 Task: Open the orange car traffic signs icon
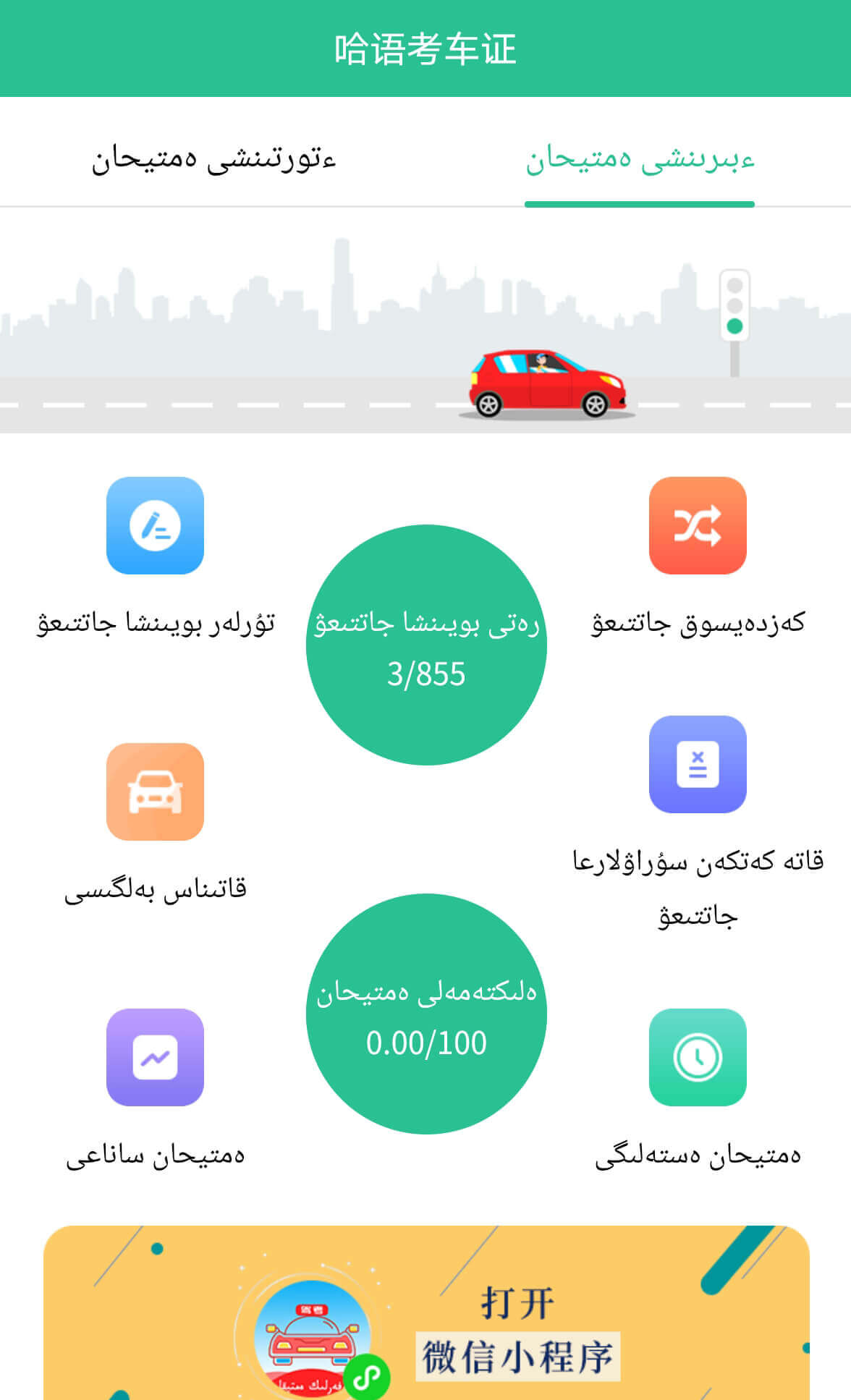pos(155,792)
